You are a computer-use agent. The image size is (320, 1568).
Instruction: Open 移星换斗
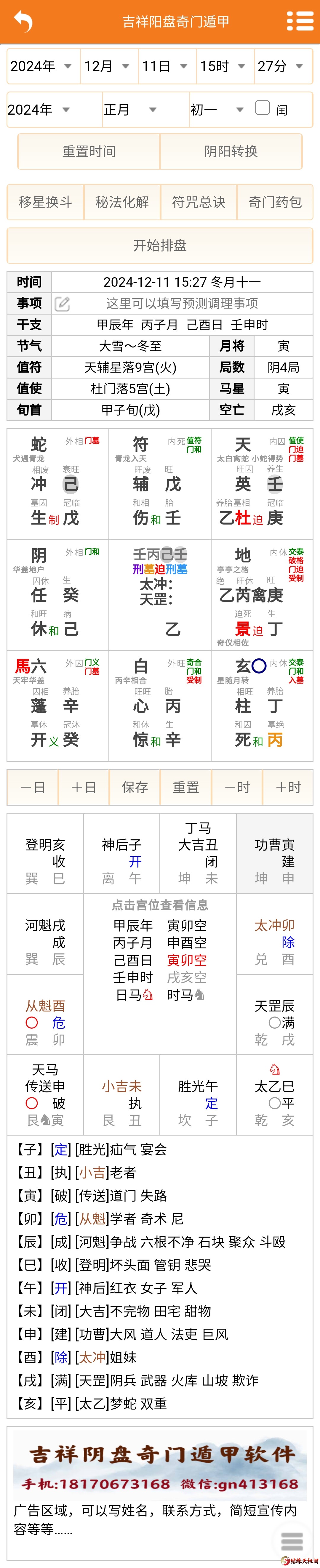pos(45,202)
